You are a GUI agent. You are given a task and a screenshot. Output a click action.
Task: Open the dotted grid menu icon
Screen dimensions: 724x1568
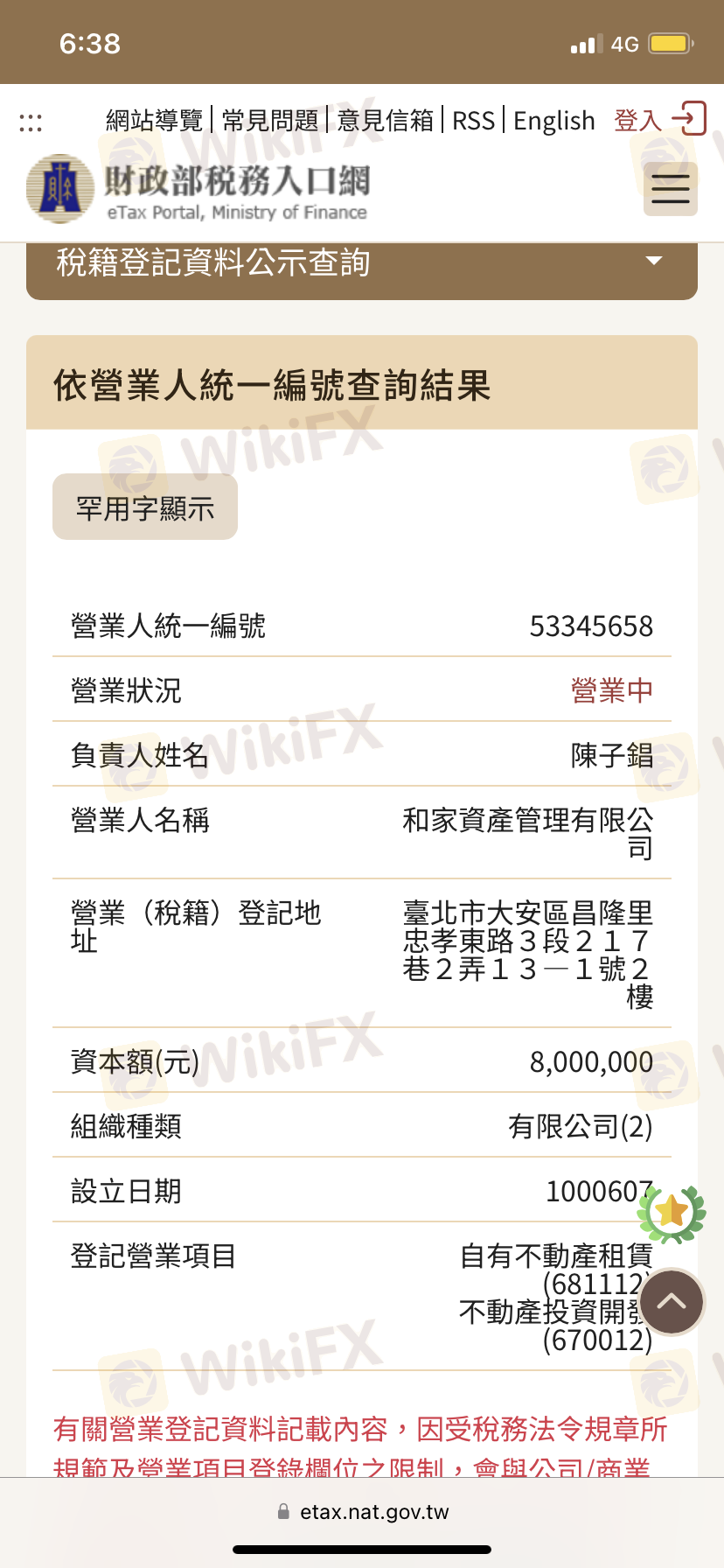point(31,122)
